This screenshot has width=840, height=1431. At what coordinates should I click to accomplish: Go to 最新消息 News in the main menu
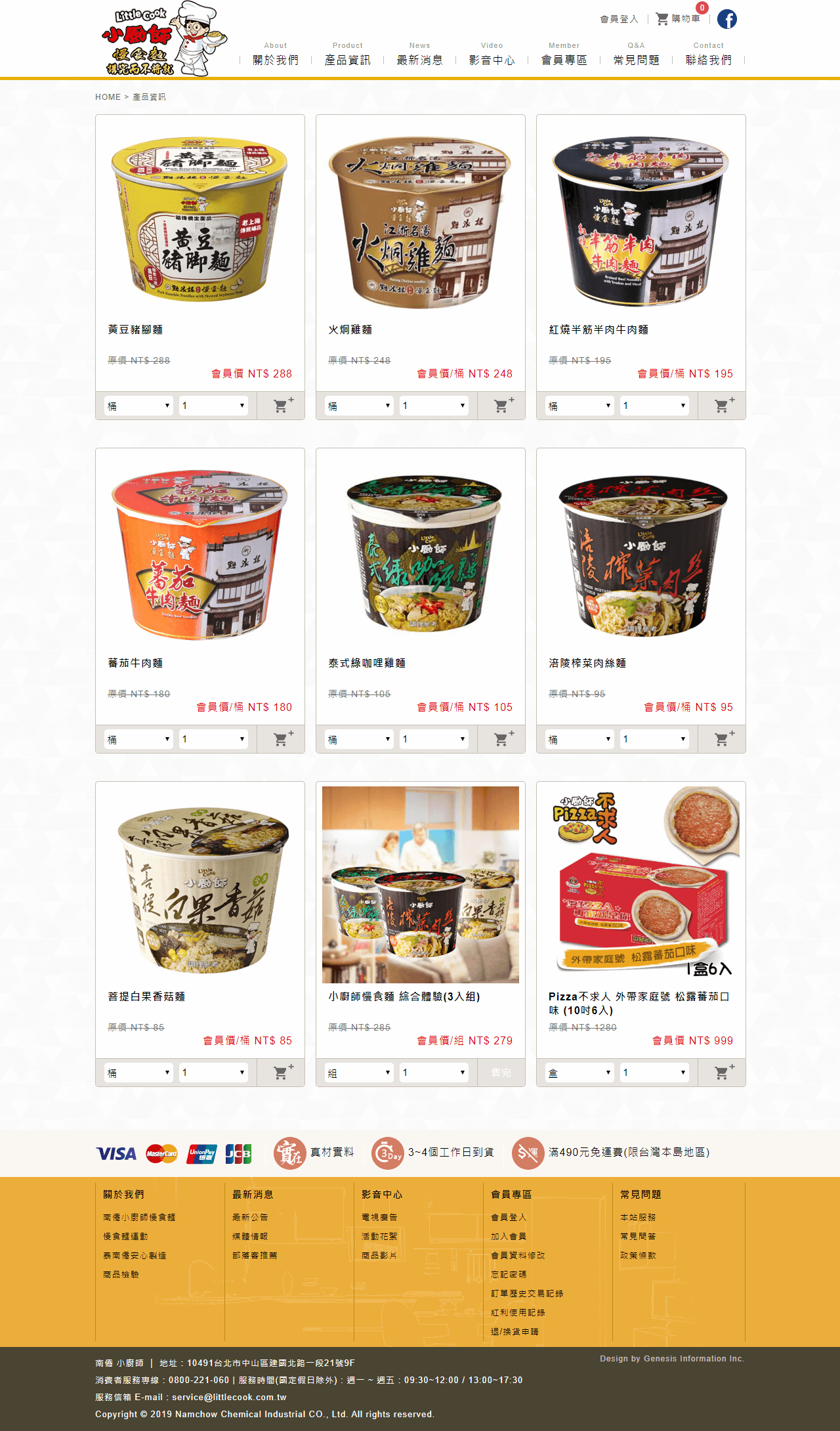click(x=420, y=60)
